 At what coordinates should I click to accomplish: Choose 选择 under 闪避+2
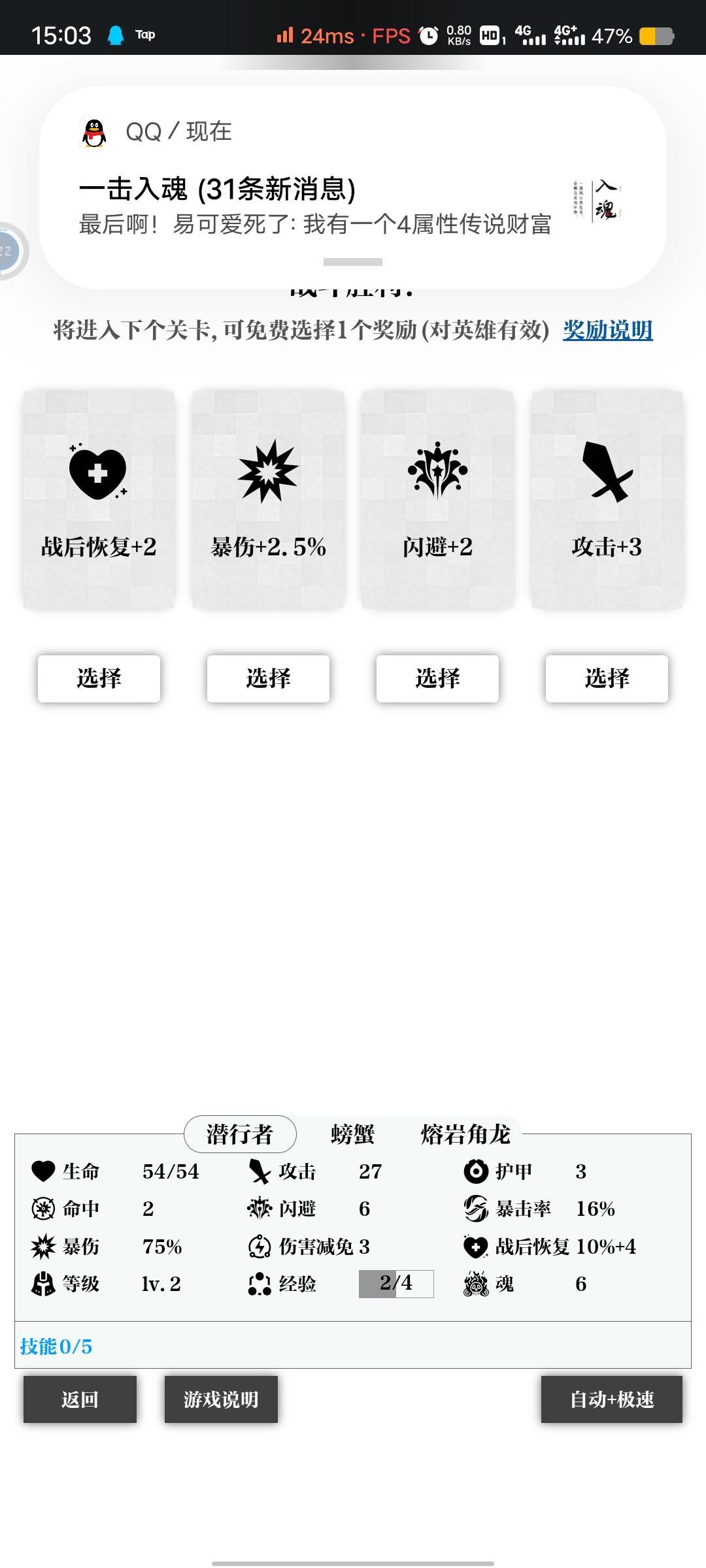[x=437, y=679]
